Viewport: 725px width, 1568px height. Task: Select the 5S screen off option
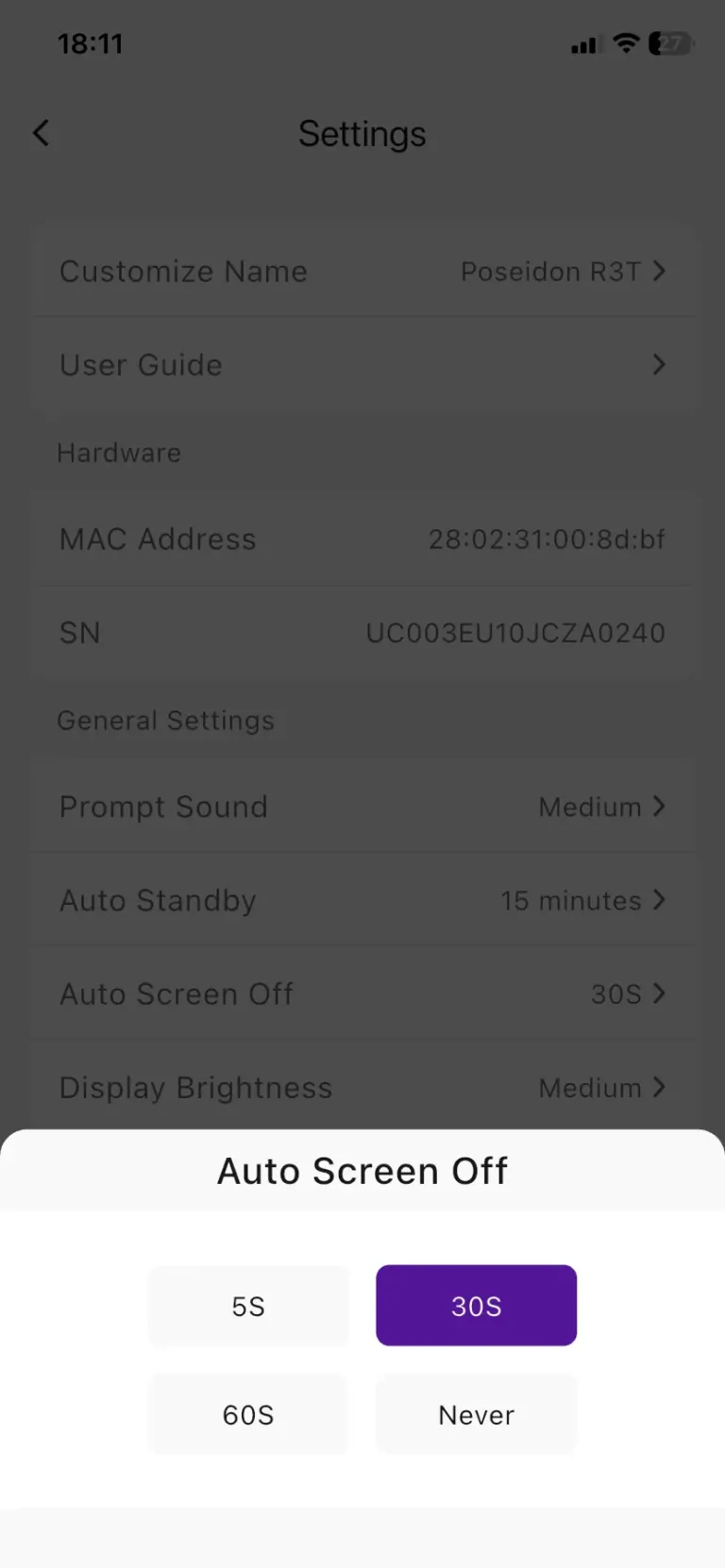point(248,1306)
